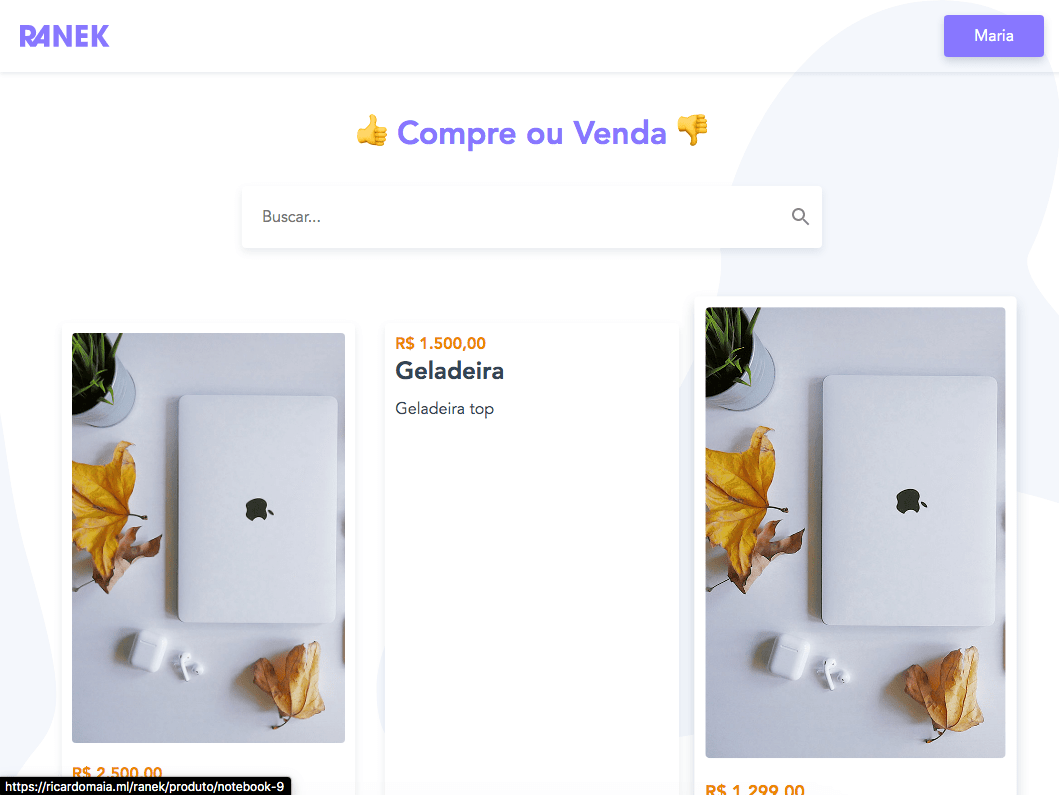1059x795 pixels.
Task: Open the Ranek logo home link
Action: (x=64, y=36)
